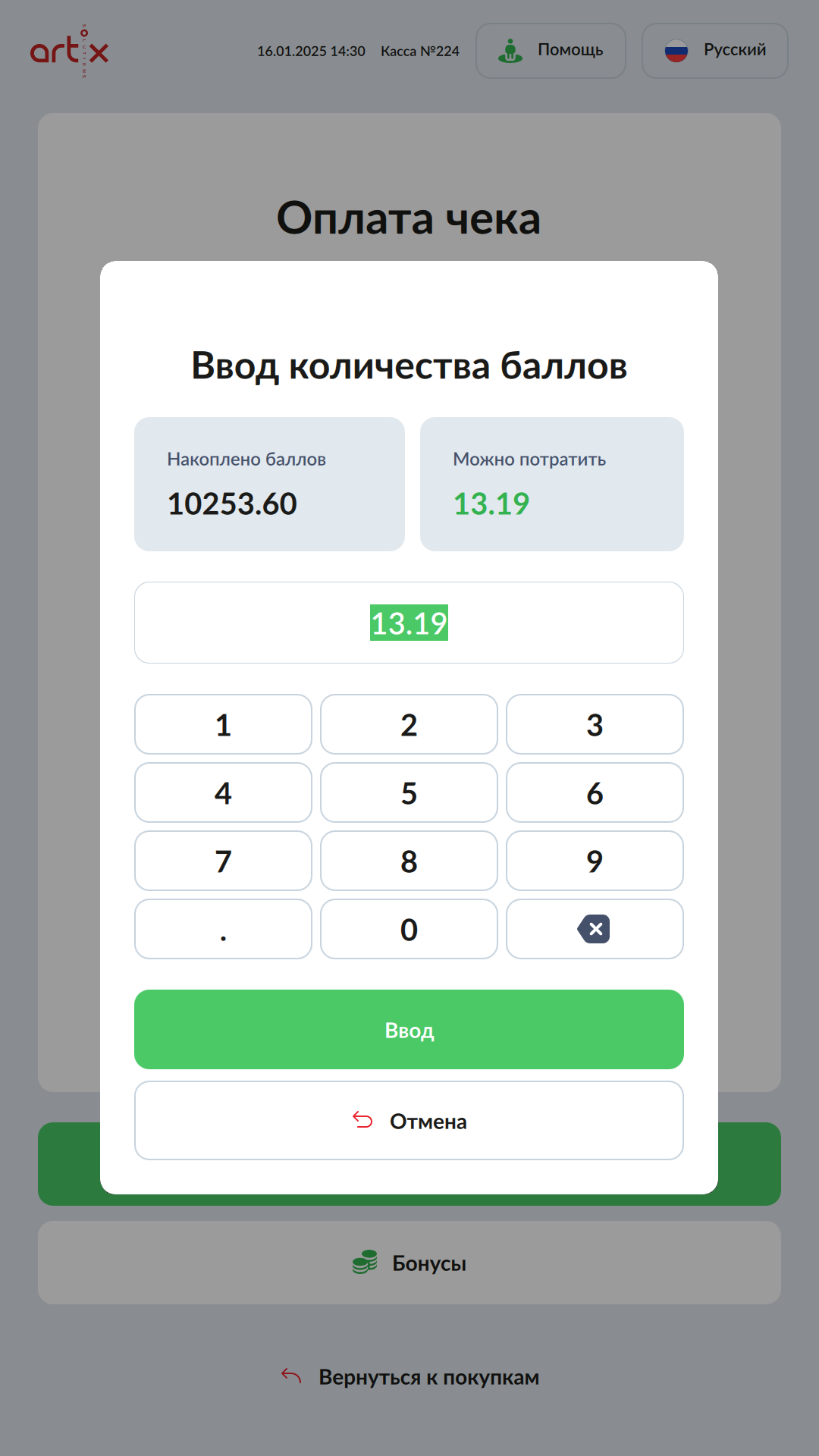Enter digit 2 on the keypad
Viewport: 819px width, 1456px height.
pos(409,724)
